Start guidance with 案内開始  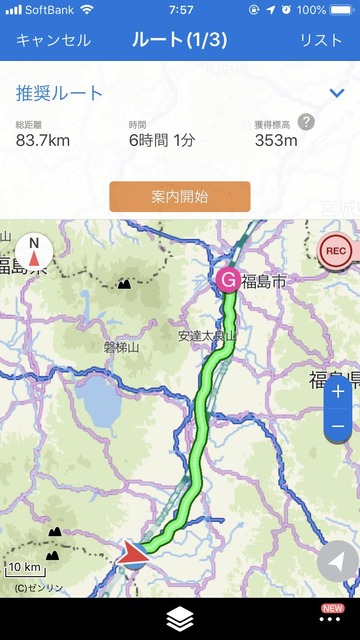[x=180, y=197]
